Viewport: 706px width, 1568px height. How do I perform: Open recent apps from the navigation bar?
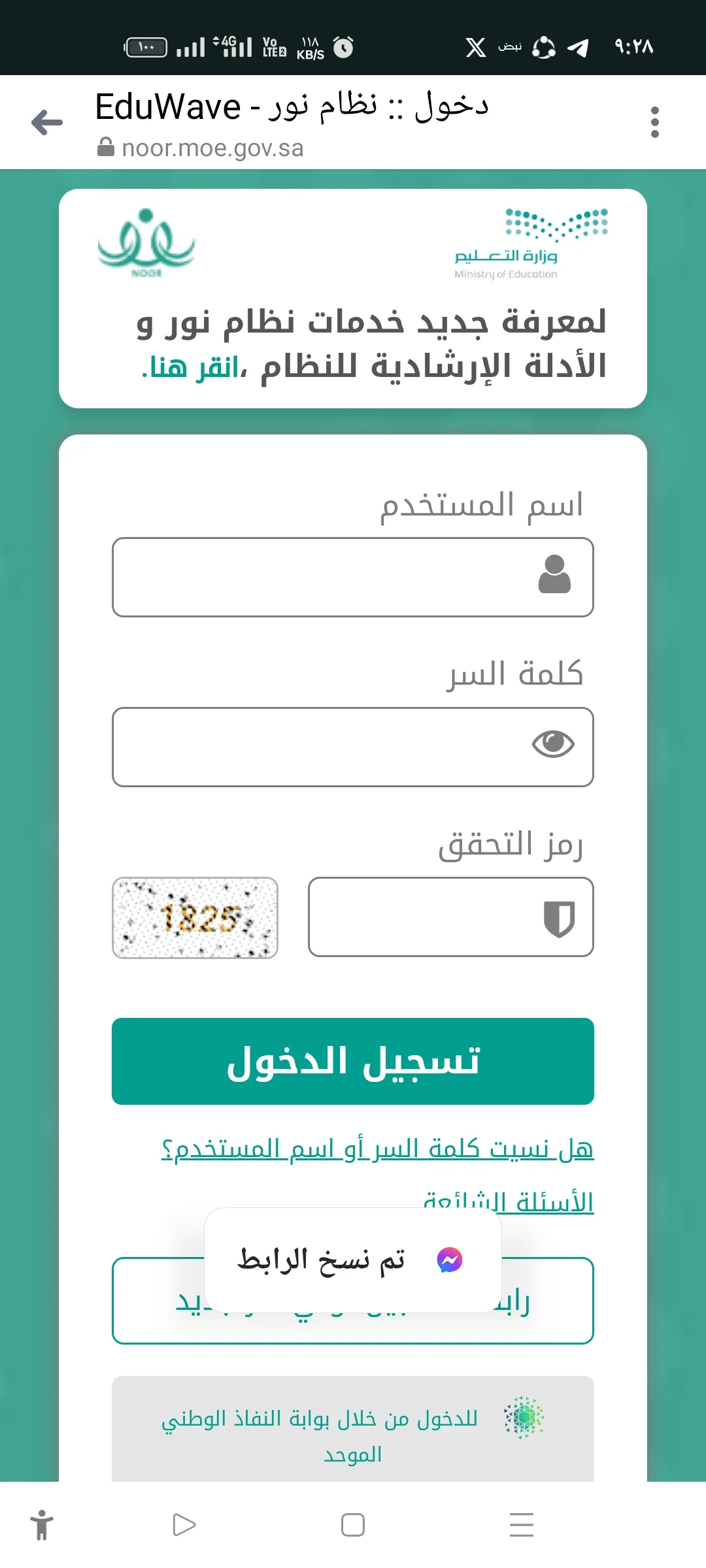521,1525
